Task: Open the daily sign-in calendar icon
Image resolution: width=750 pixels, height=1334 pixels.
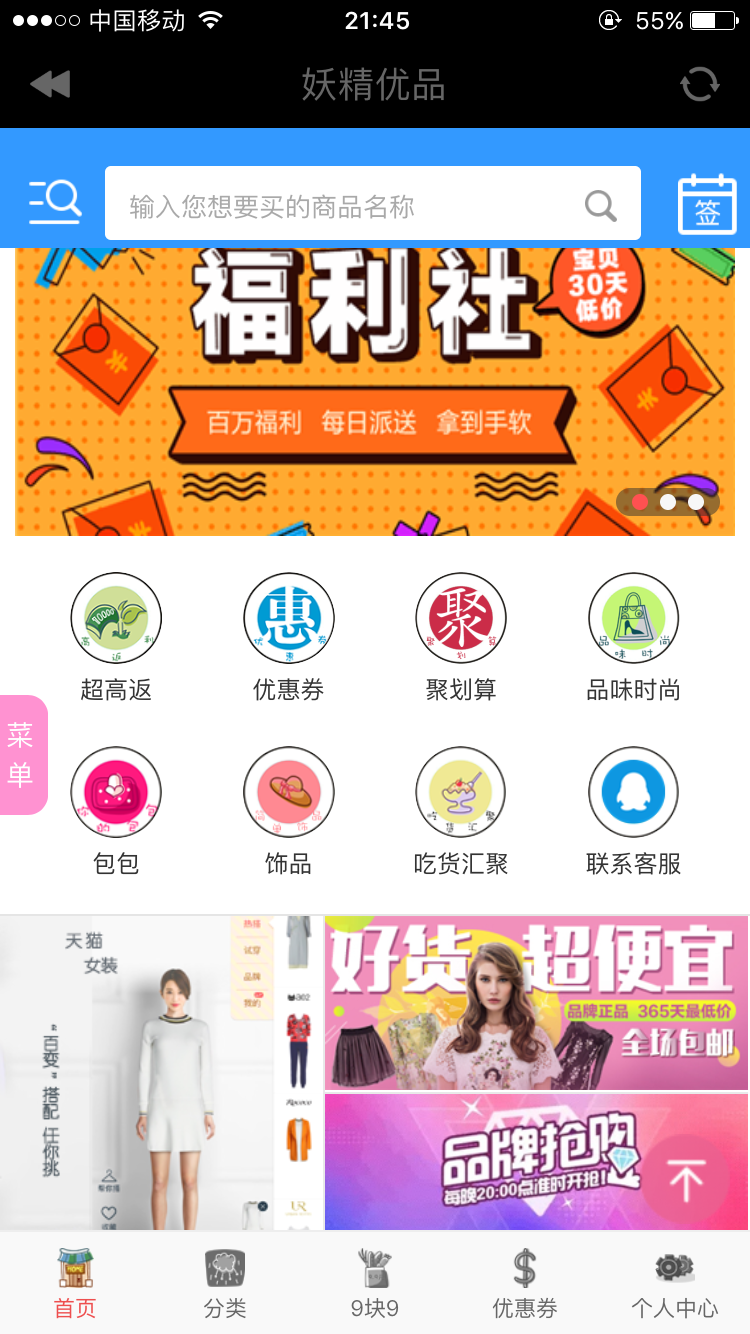Action: point(708,204)
